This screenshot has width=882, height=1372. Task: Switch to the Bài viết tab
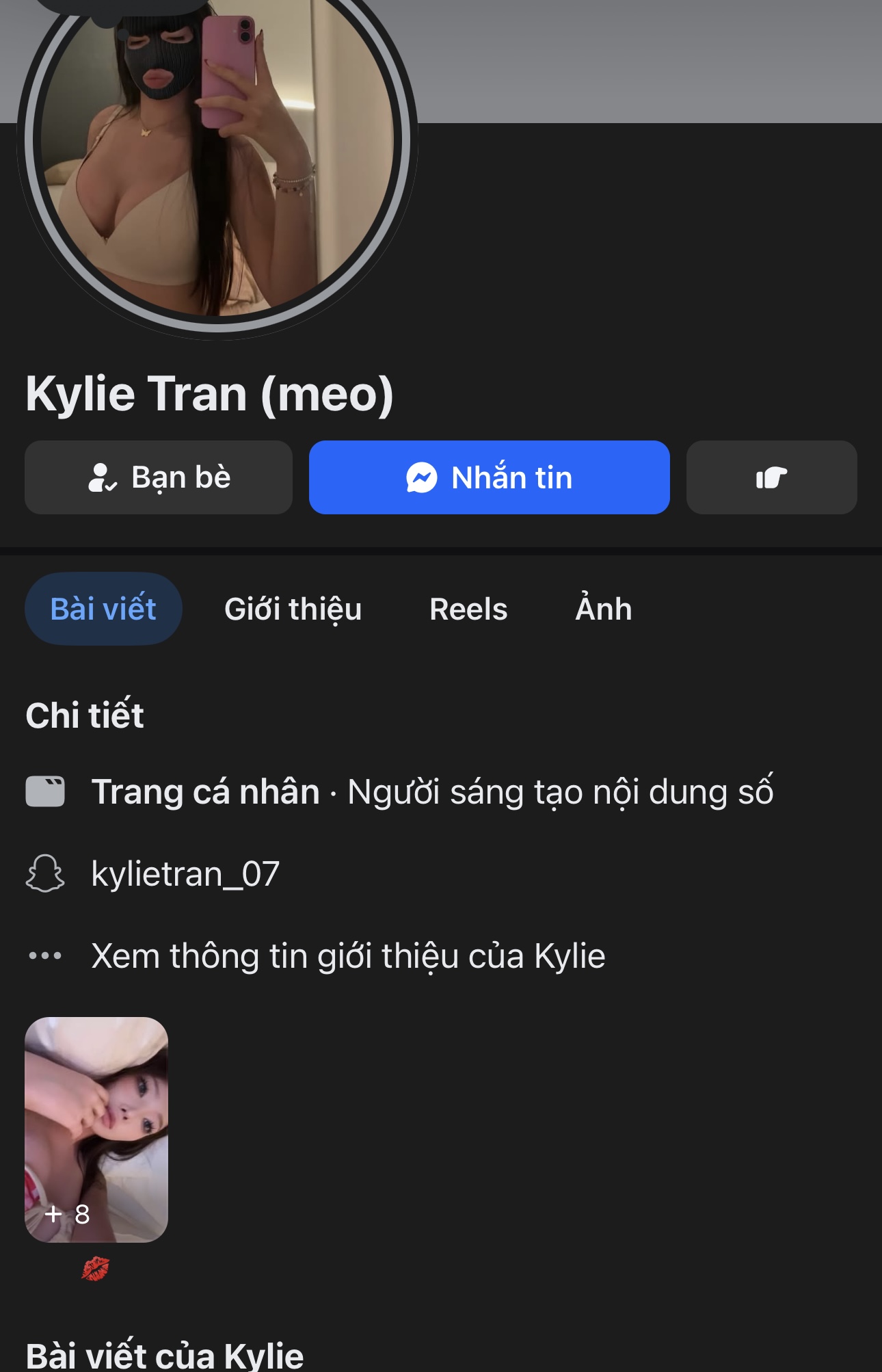coord(103,609)
